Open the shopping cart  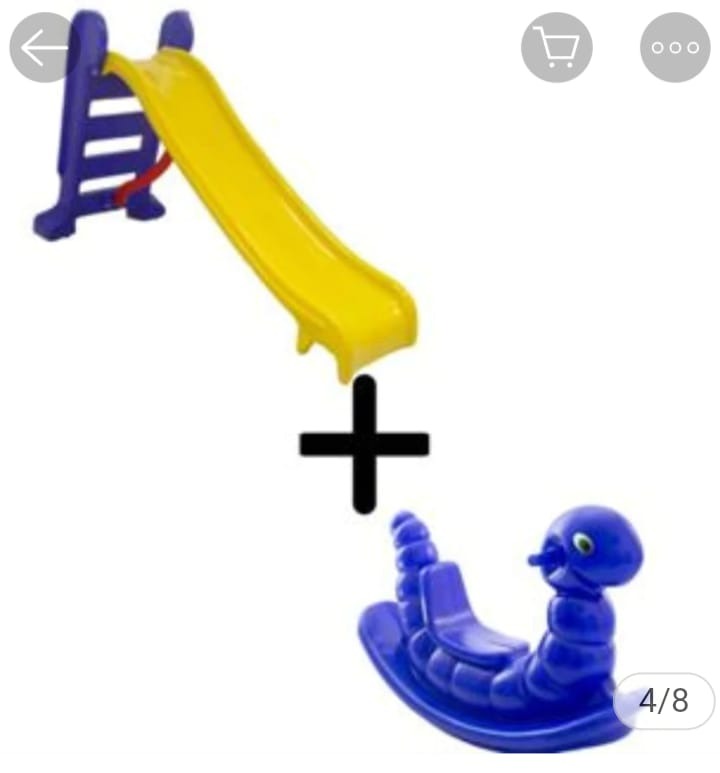[x=556, y=46]
